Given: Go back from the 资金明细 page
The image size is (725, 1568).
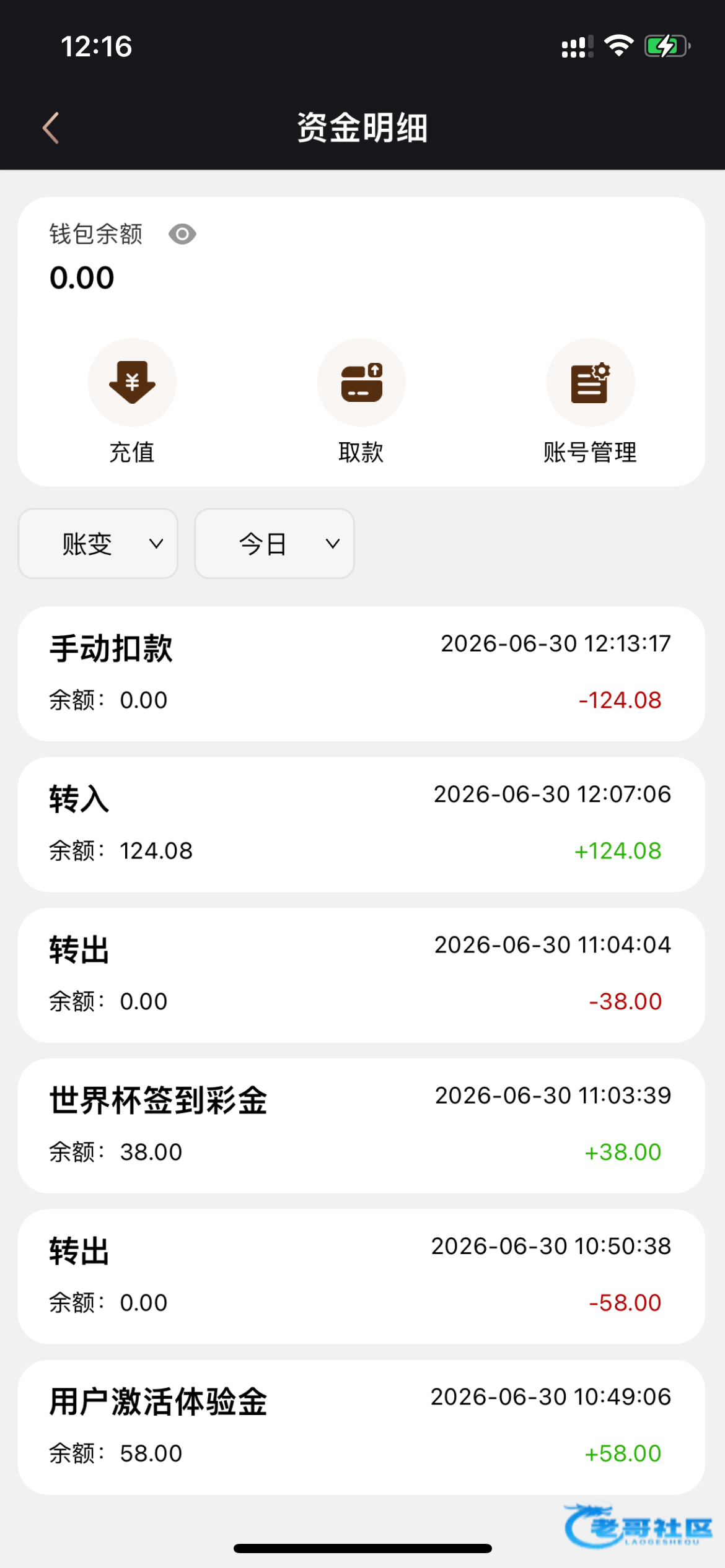Looking at the screenshot, I should tap(51, 128).
